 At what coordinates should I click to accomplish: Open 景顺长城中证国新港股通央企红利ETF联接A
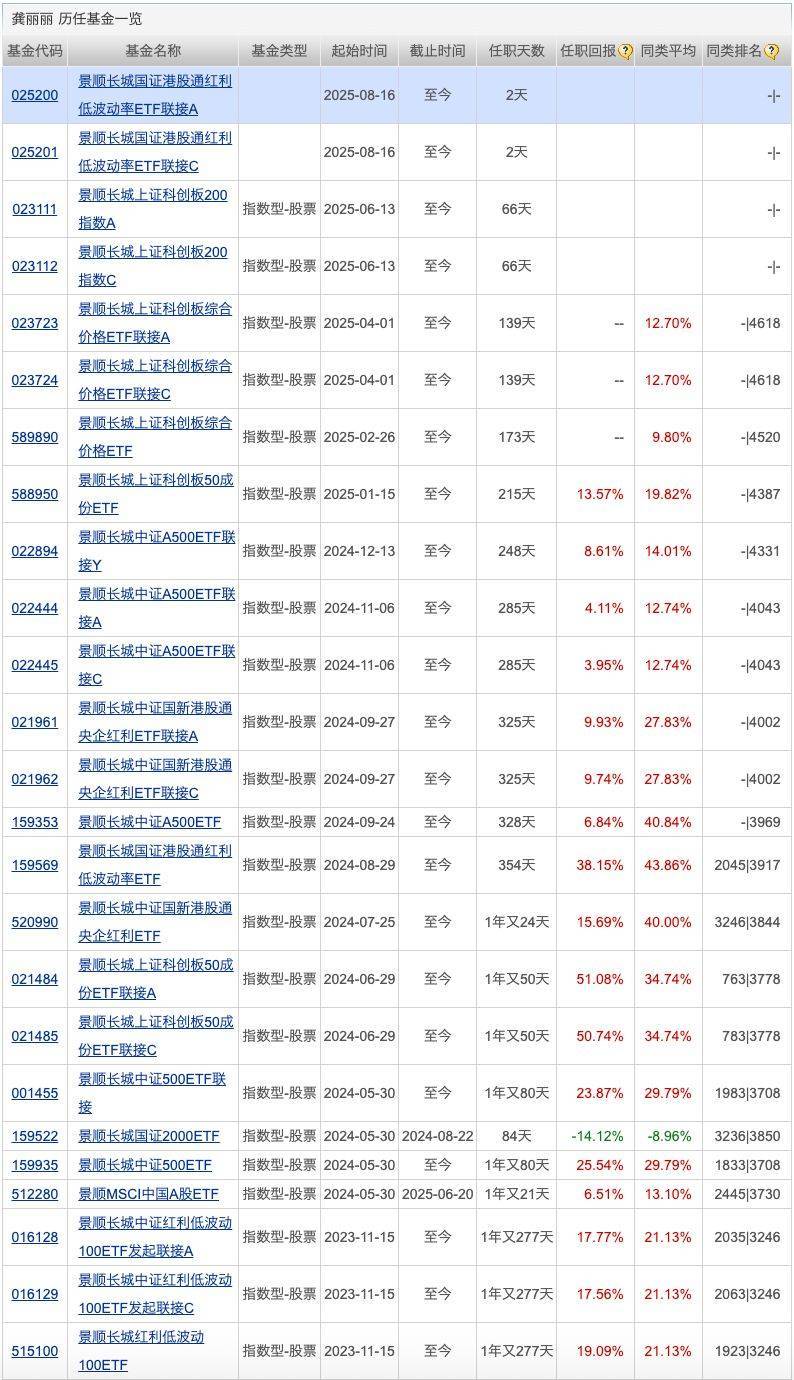155,722
